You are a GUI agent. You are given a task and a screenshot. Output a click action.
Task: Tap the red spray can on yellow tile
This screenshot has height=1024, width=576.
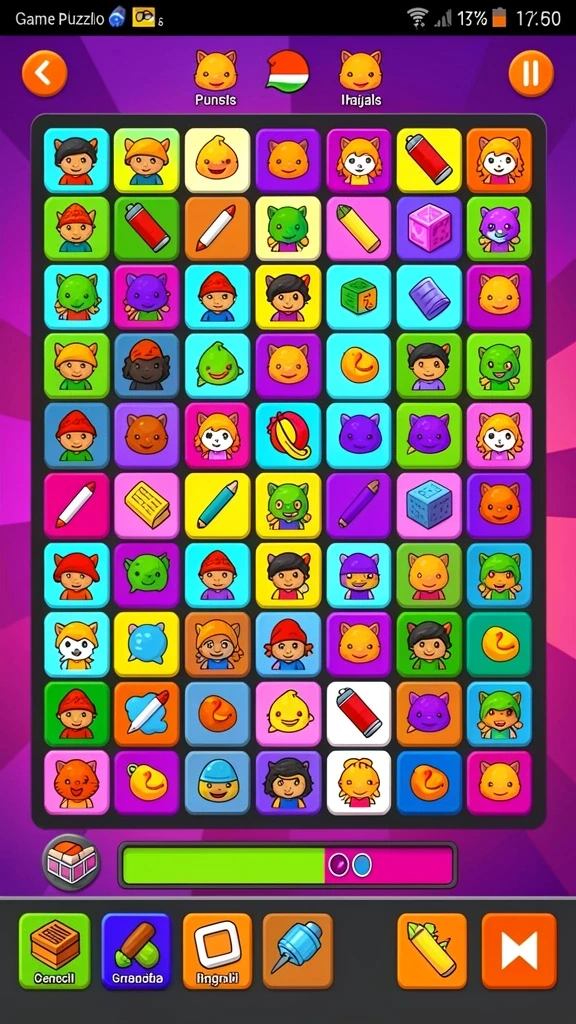[x=429, y=160]
